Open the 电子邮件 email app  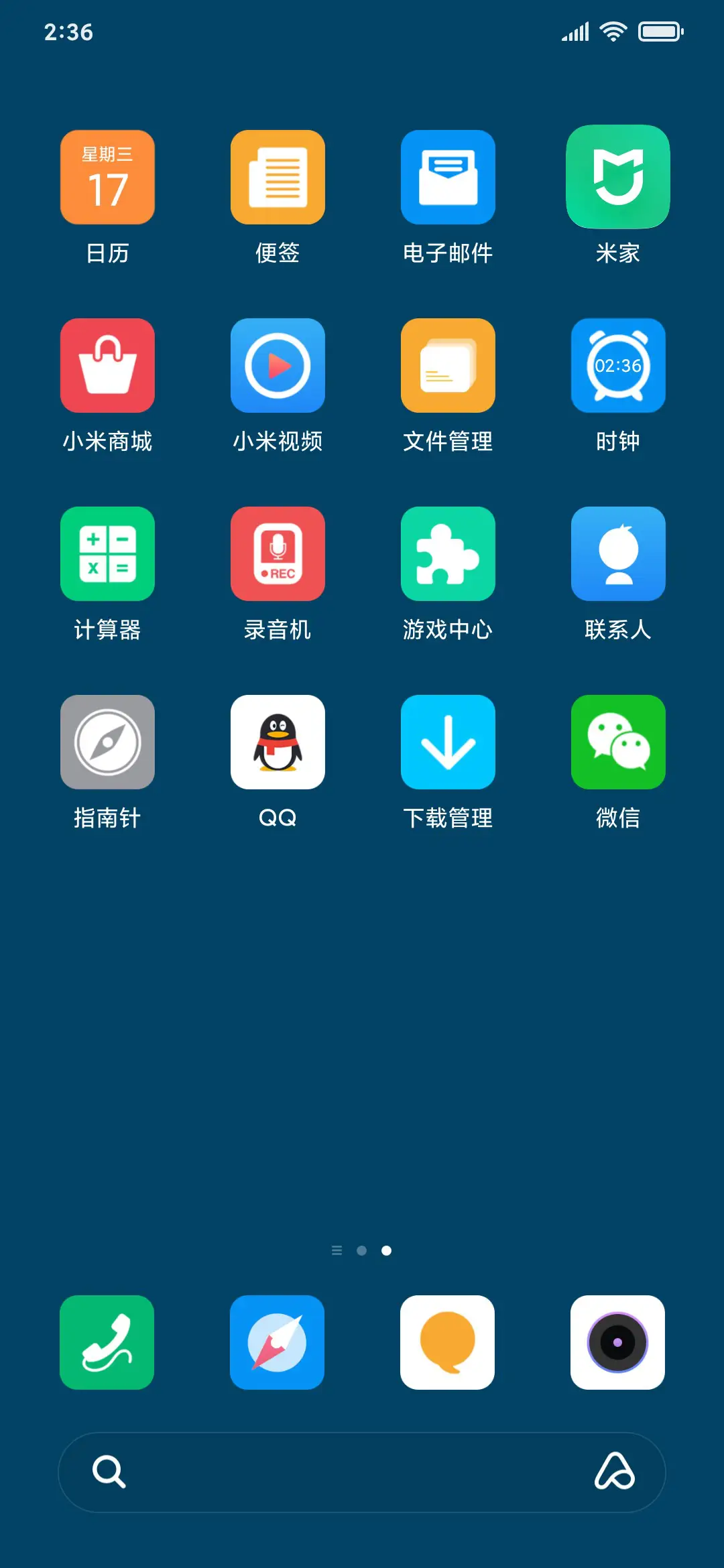coord(448,176)
